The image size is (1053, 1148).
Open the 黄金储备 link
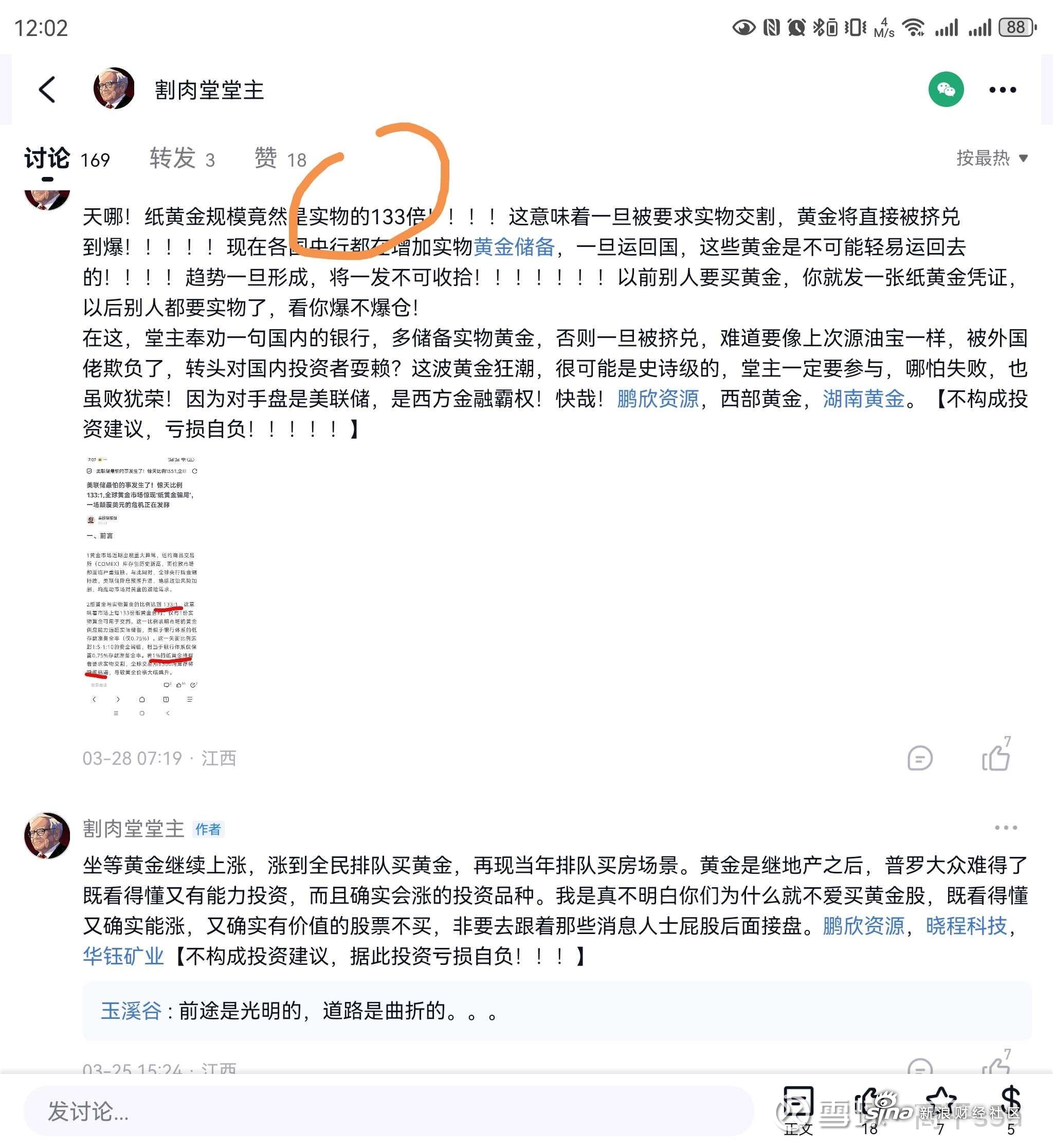click(514, 247)
